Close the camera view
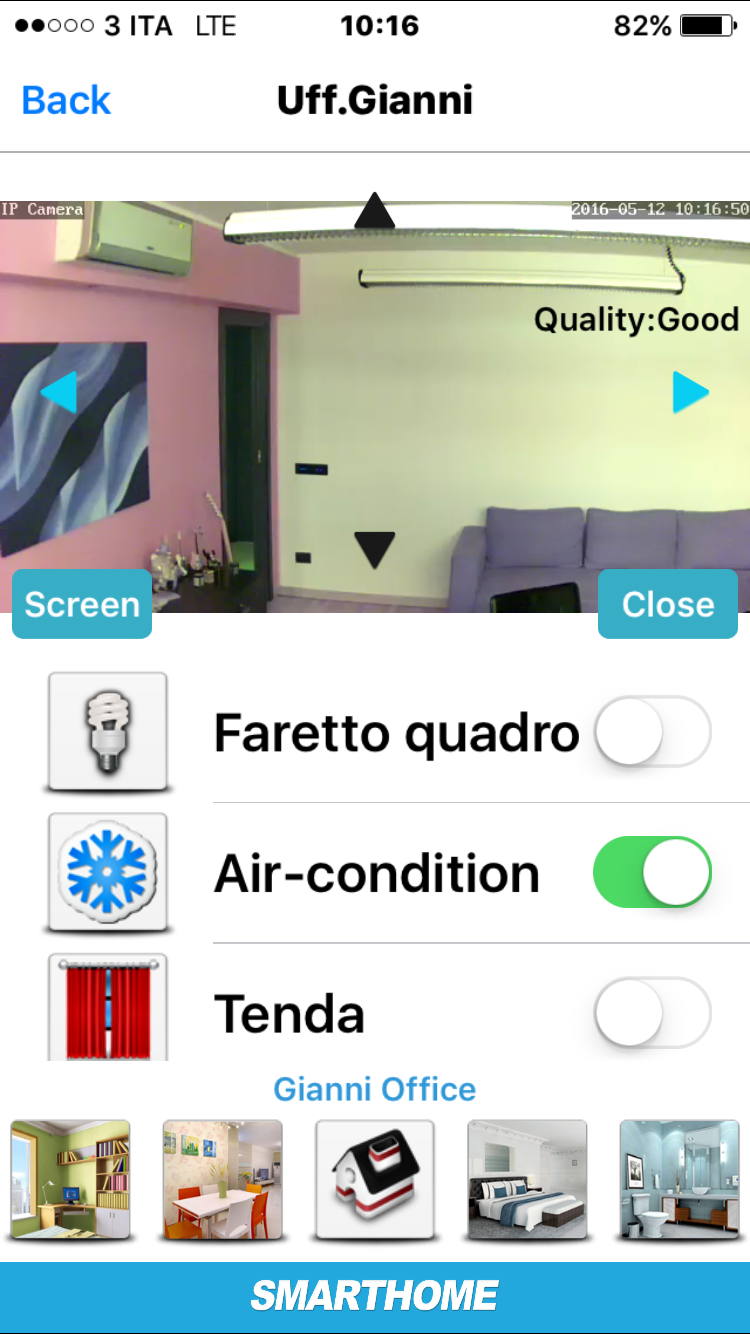The image size is (750, 1334). tap(668, 604)
